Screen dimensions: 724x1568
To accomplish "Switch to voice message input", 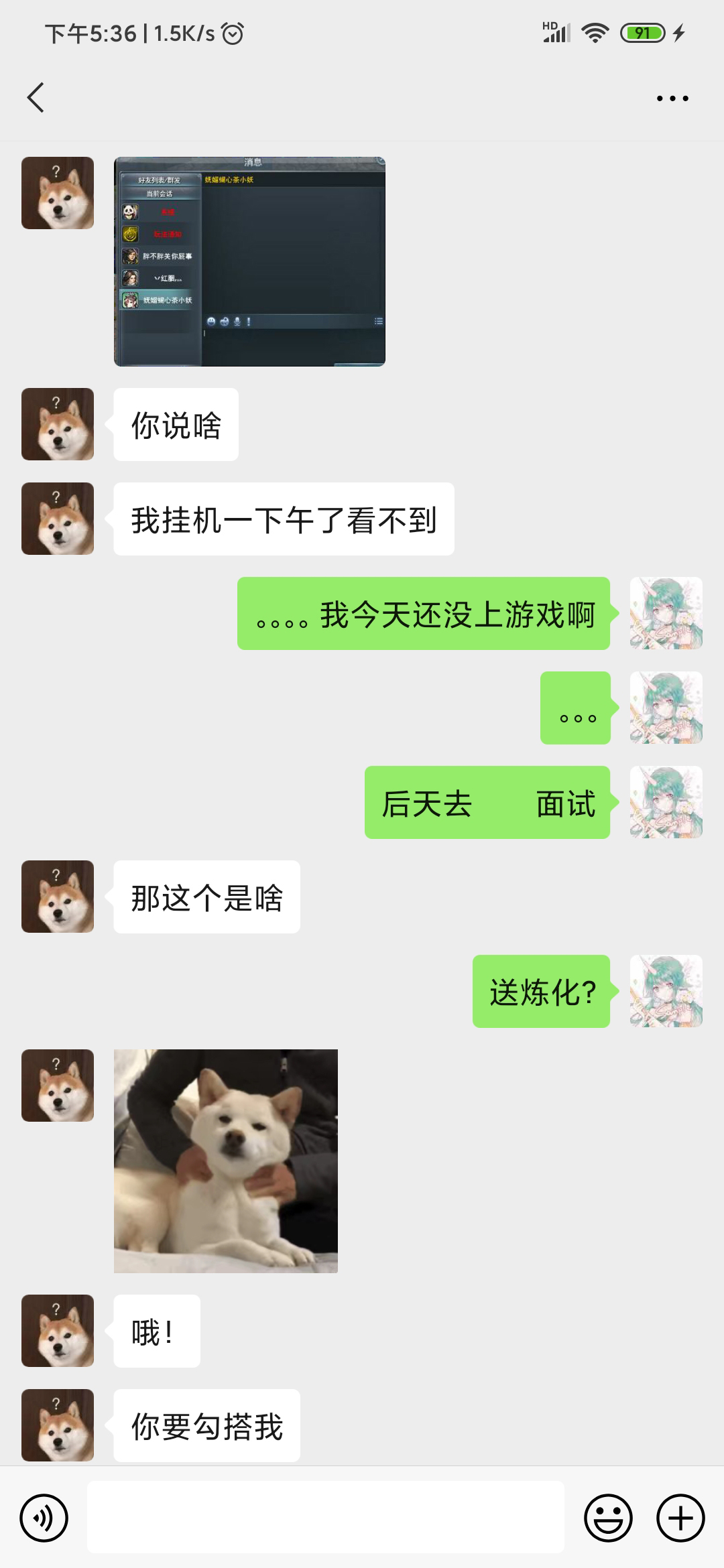I will pyautogui.click(x=44, y=1518).
